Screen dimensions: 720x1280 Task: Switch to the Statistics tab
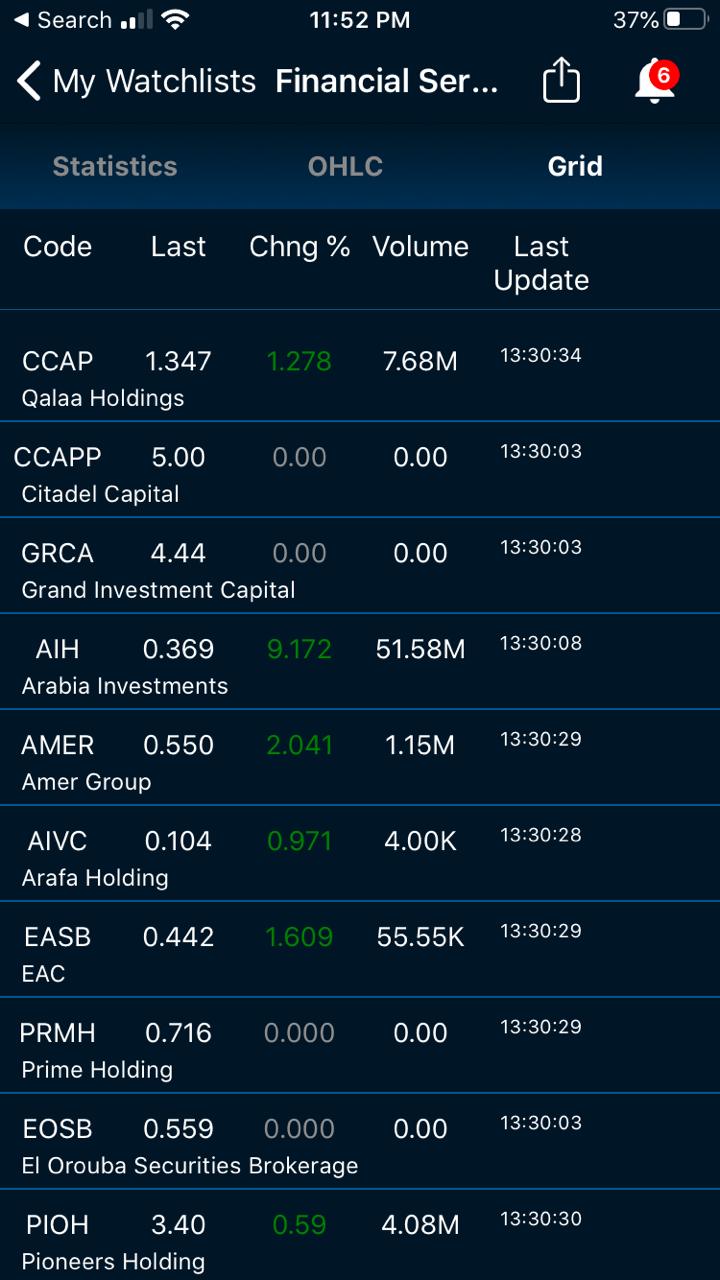tap(115, 166)
